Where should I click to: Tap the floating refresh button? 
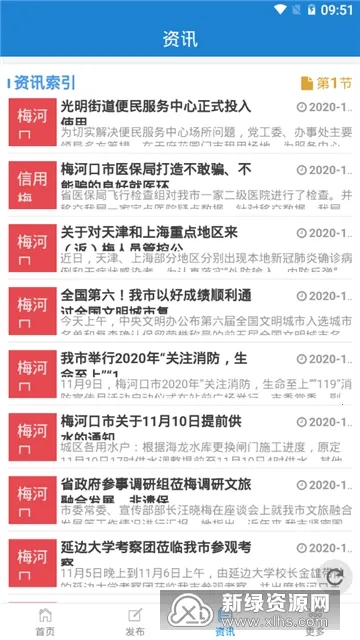tap(336, 576)
